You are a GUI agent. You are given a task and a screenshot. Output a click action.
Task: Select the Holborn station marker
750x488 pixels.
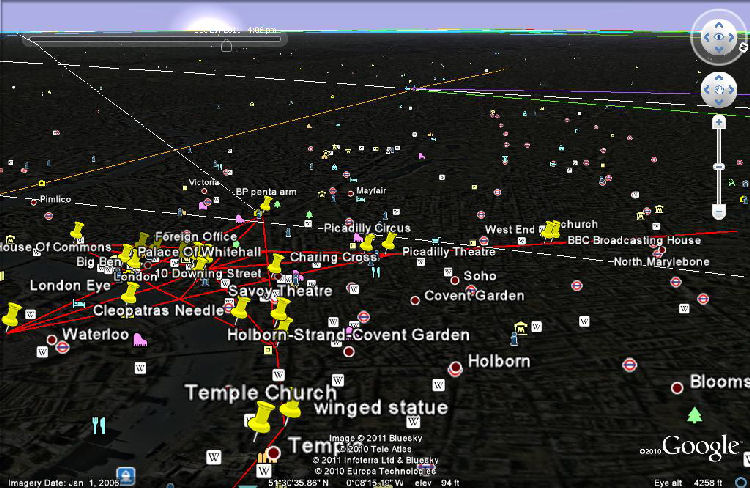click(455, 367)
